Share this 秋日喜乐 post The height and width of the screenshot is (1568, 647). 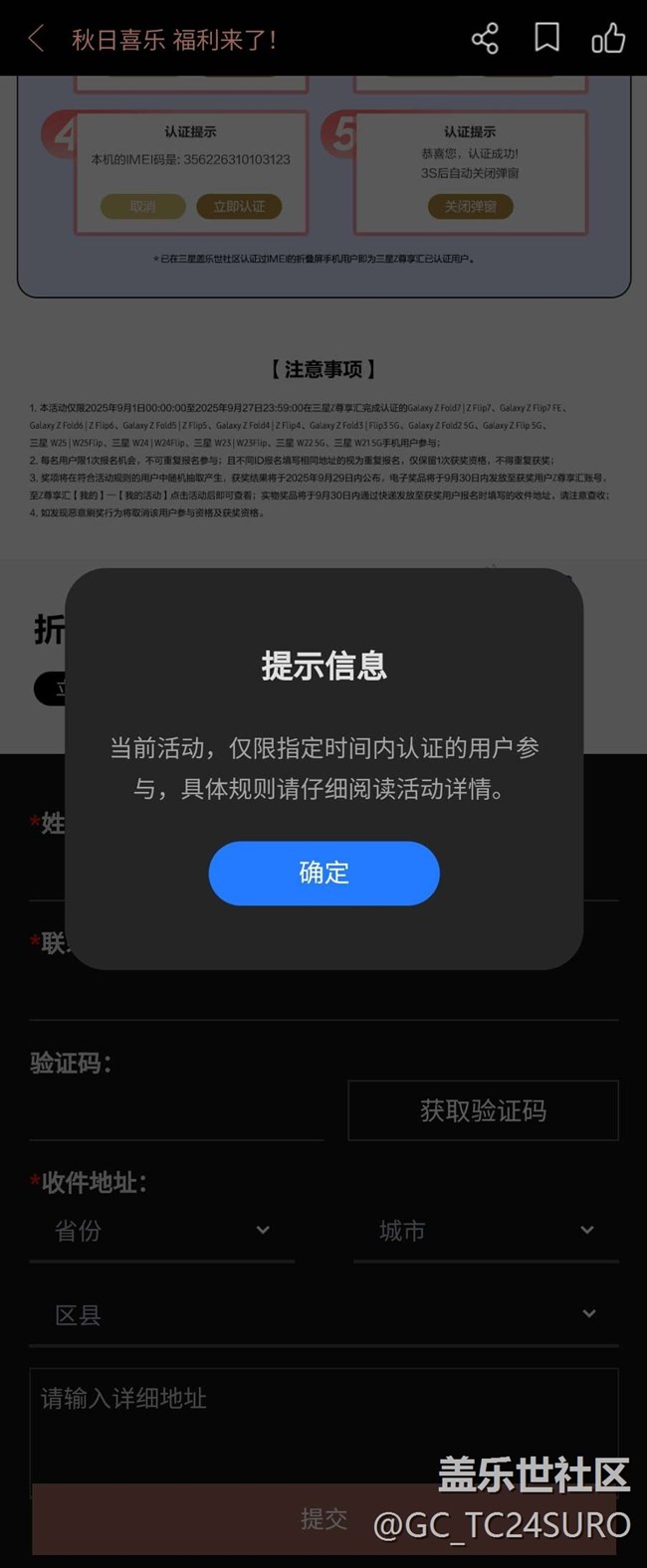click(485, 39)
